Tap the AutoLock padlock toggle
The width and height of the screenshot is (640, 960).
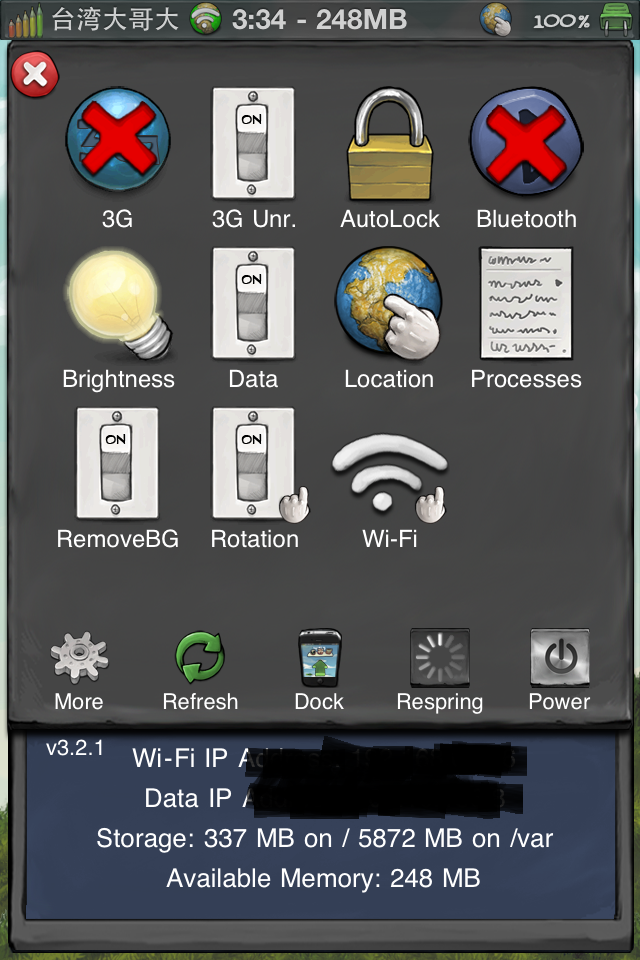pos(389,145)
